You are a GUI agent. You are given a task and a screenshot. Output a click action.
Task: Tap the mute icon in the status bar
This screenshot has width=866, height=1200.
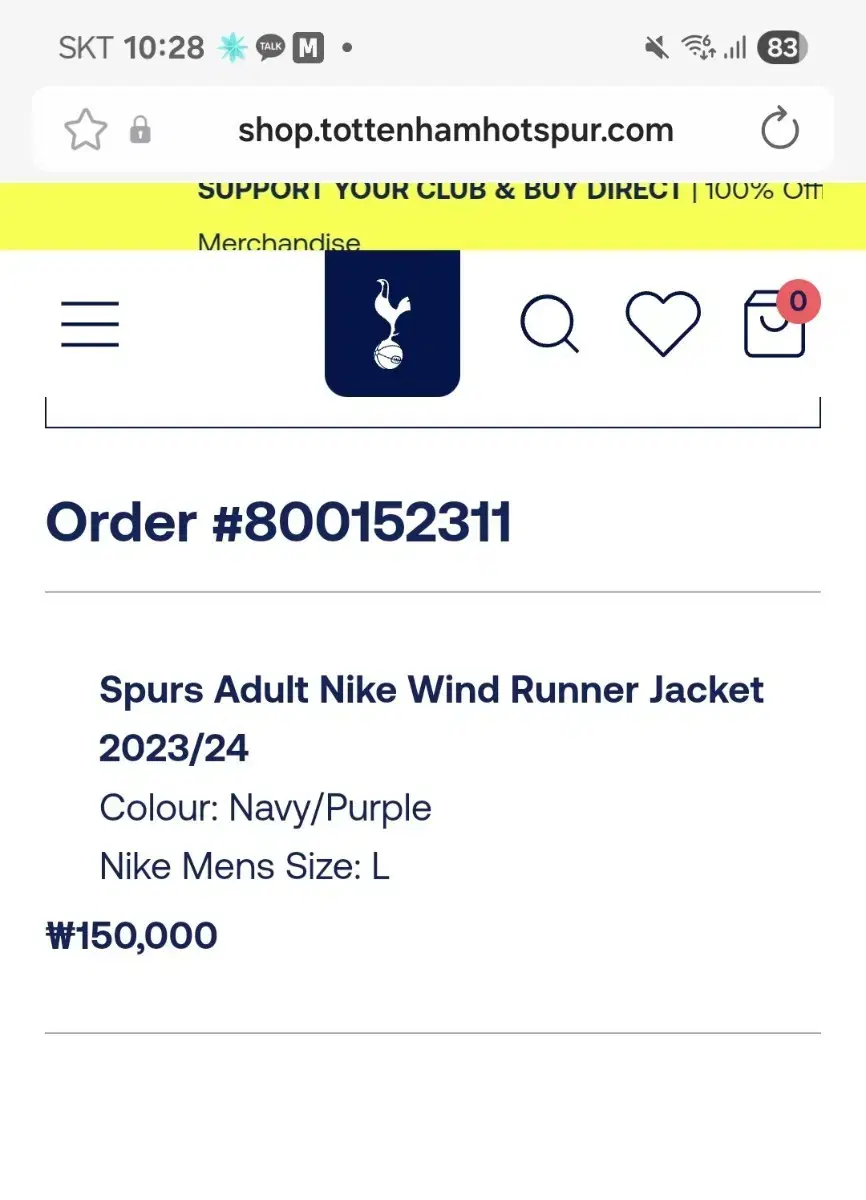655,46
